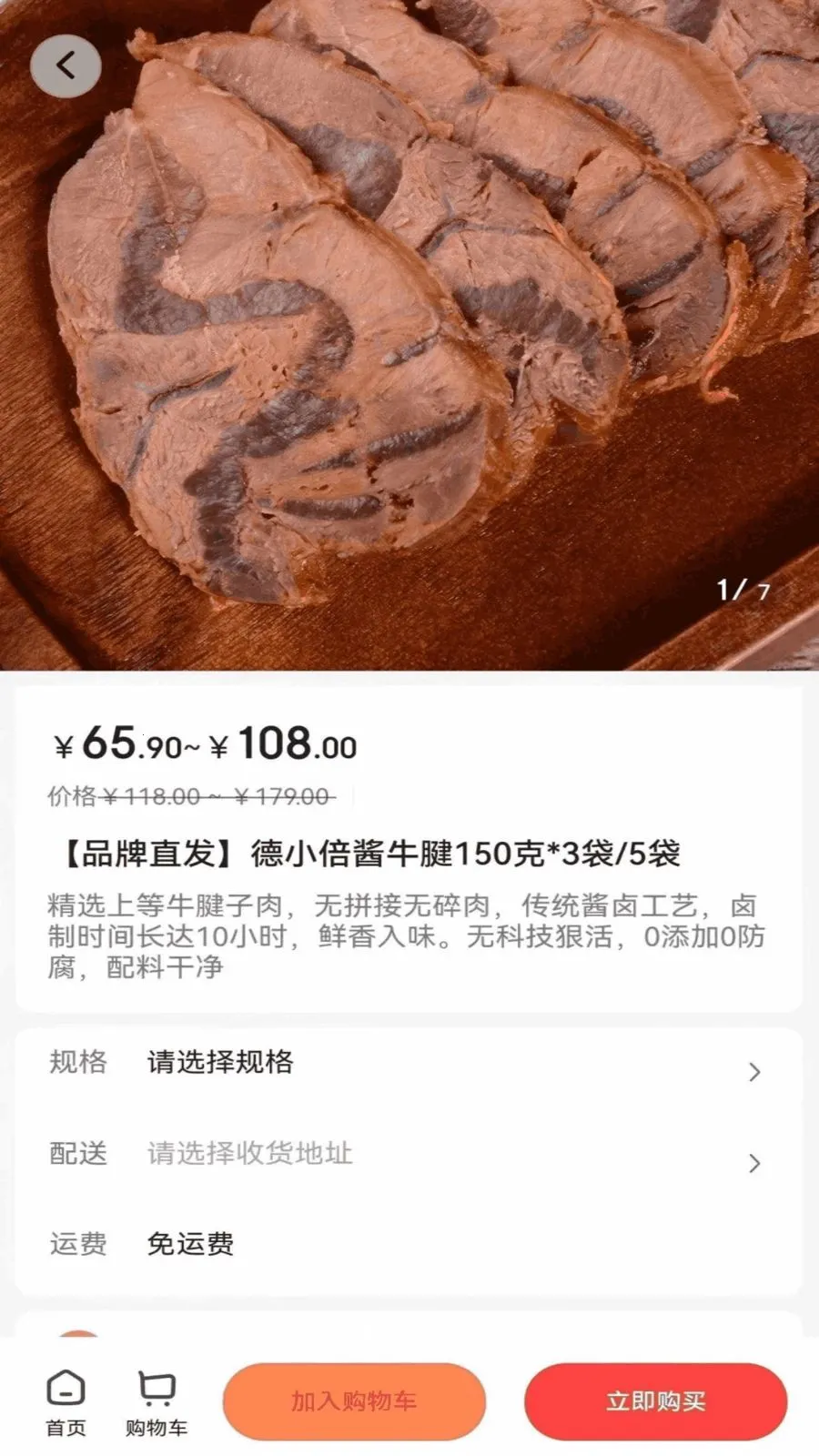The image size is (819, 1456).
Task: Expand the 规格 specification selector
Action: tap(409, 1062)
